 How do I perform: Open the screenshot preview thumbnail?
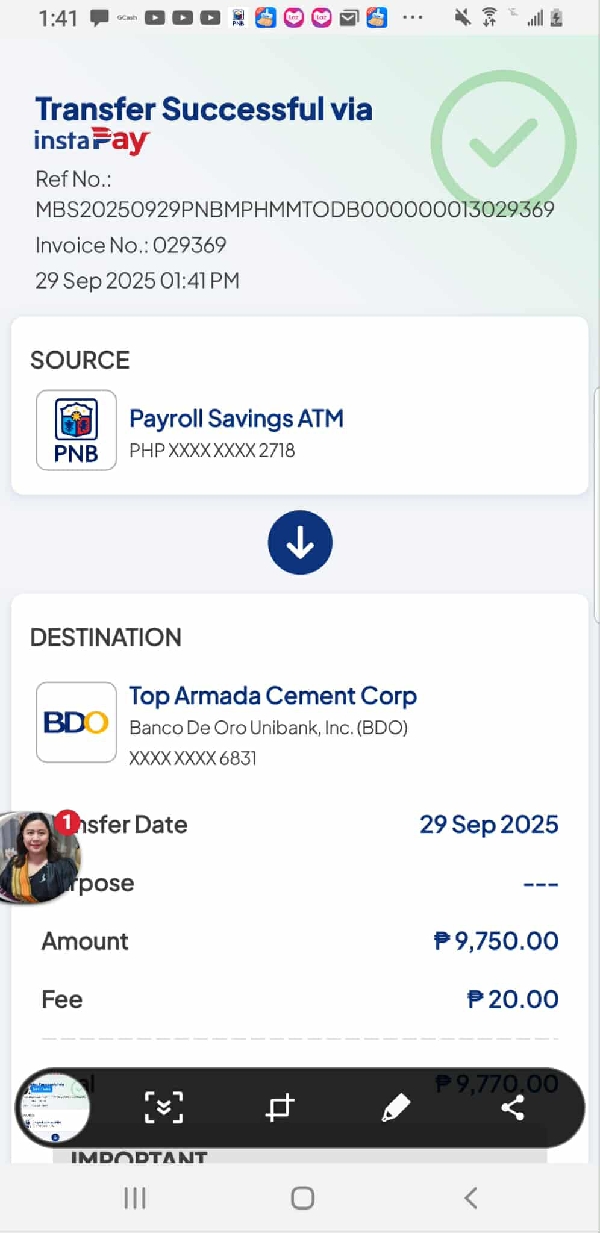click(55, 1108)
